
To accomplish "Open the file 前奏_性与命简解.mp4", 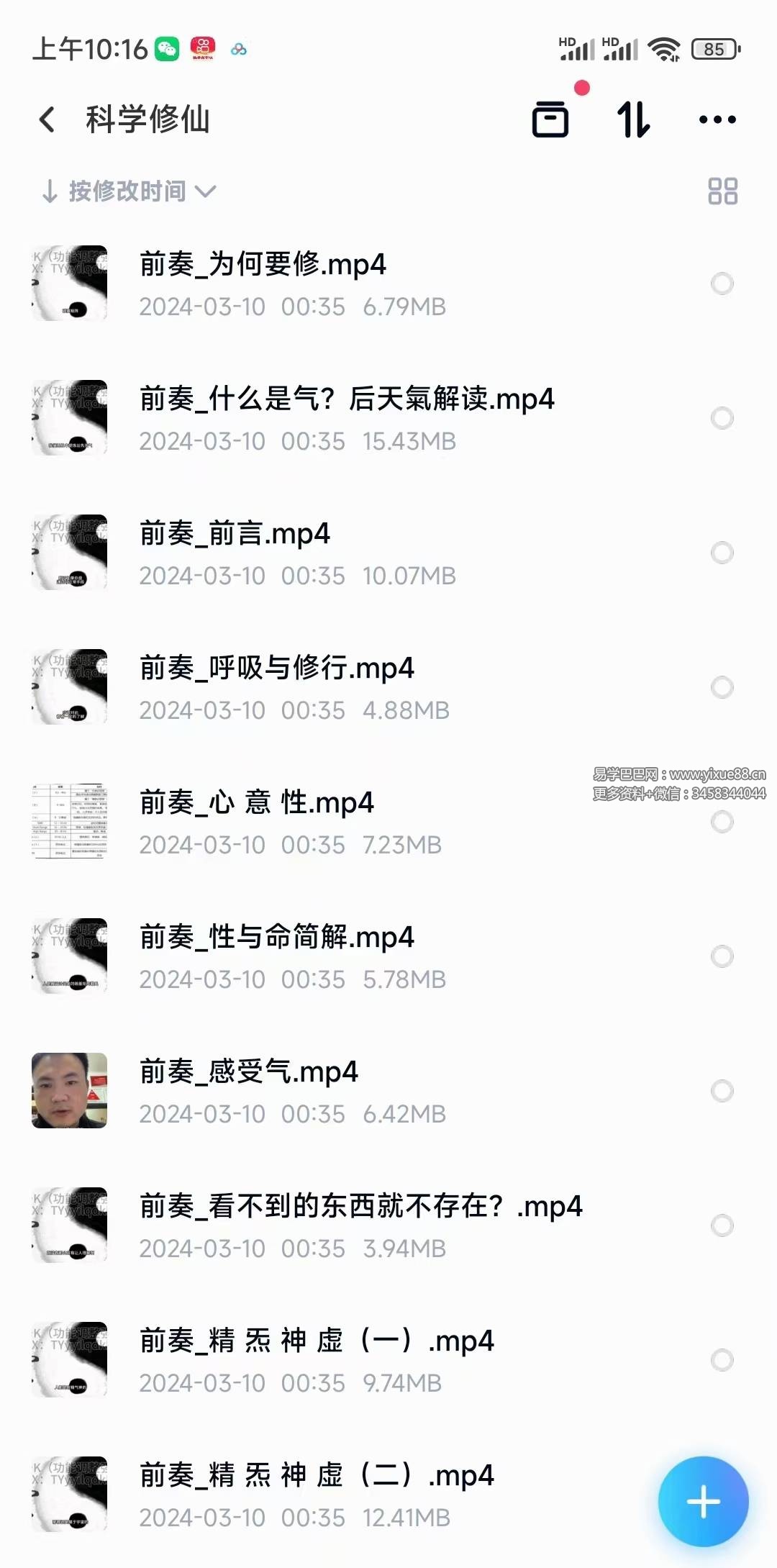I will [x=276, y=938].
